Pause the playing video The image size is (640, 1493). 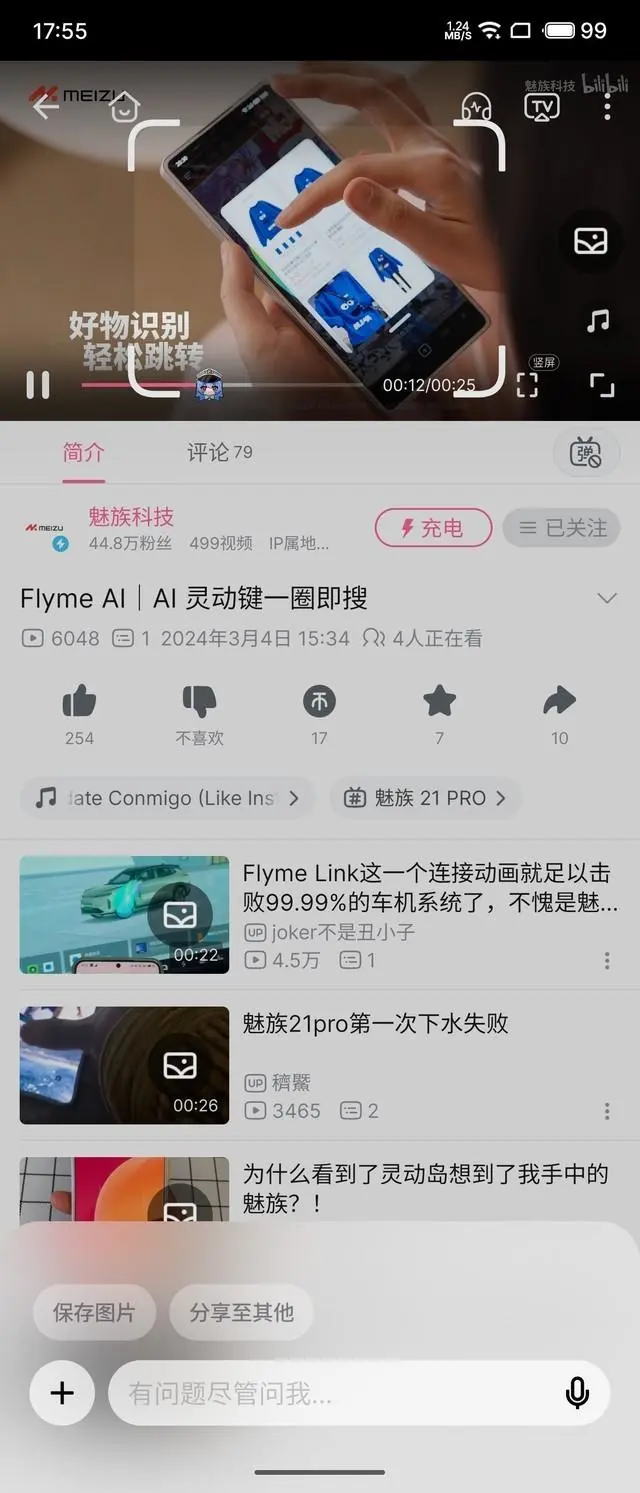[38, 385]
